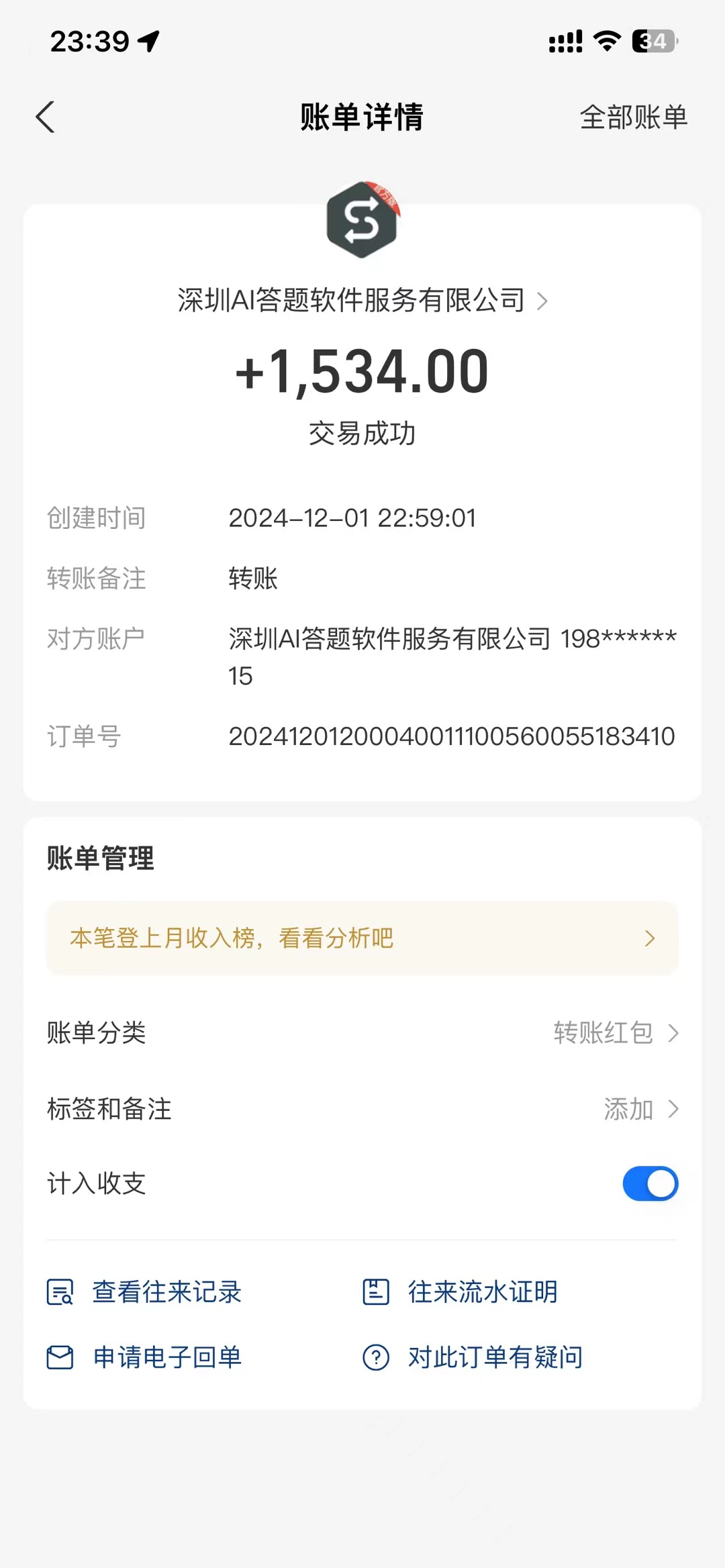Toggle whether this transaction counts as income

click(x=649, y=1183)
